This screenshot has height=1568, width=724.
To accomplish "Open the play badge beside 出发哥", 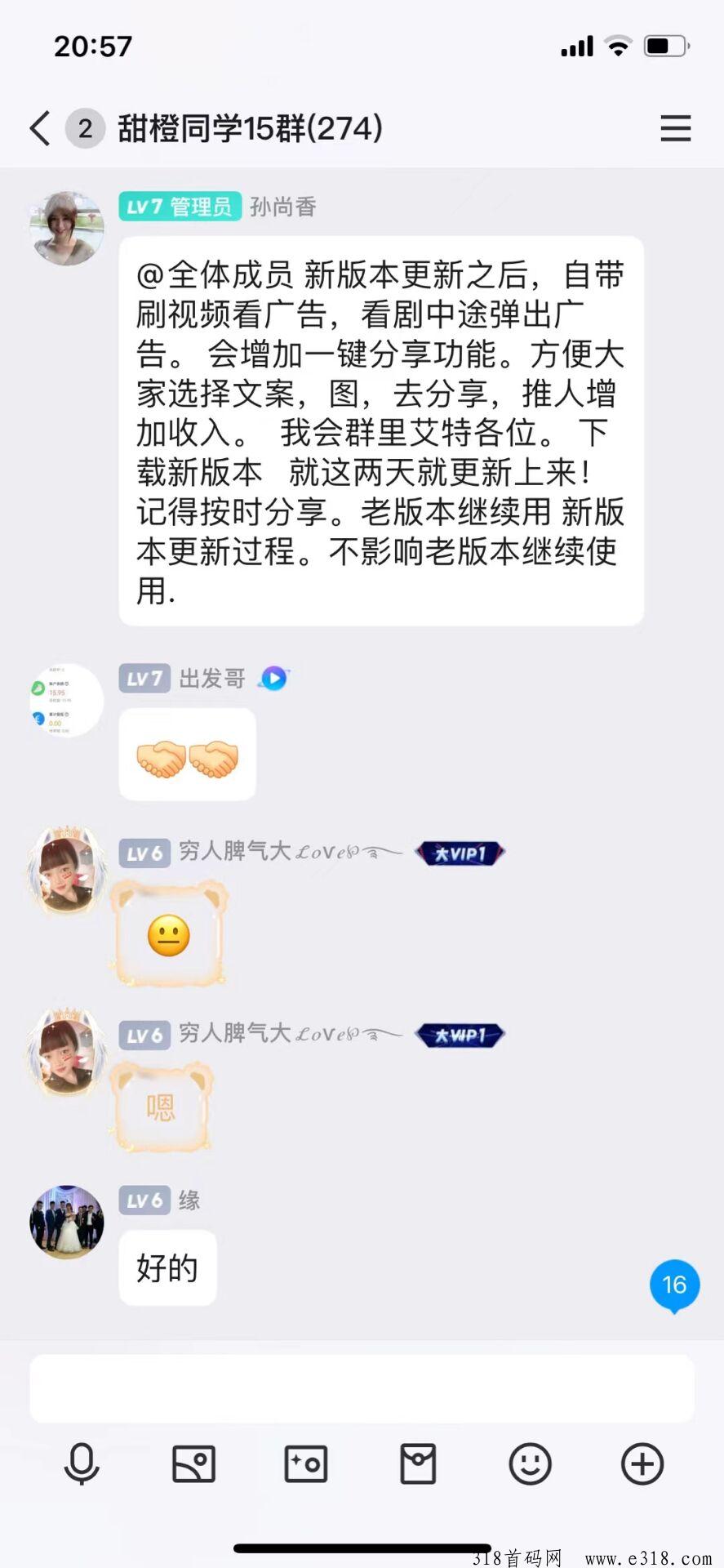I will tap(274, 678).
